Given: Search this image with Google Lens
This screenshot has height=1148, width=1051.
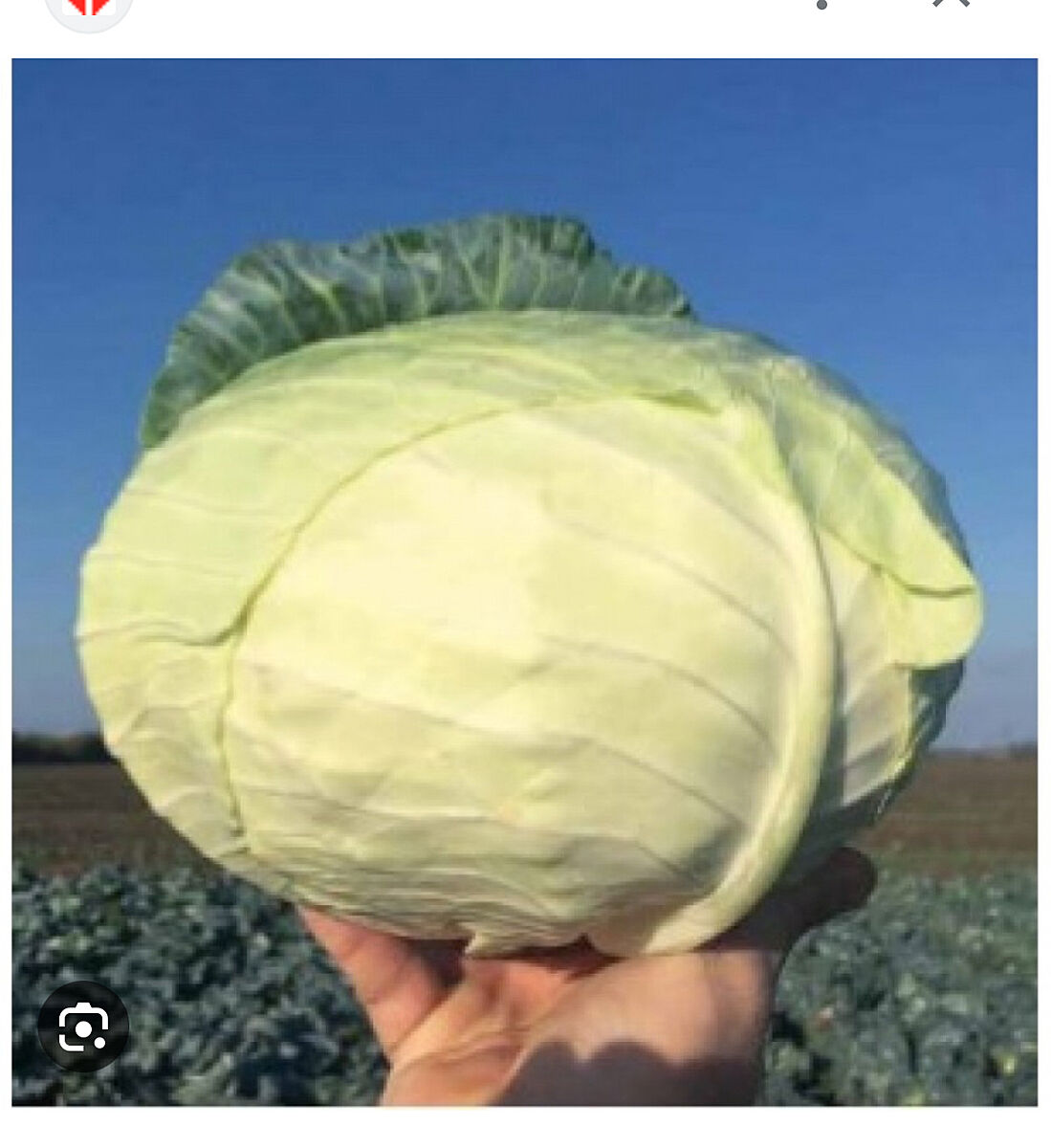Looking at the screenshot, I should coord(82,1027).
